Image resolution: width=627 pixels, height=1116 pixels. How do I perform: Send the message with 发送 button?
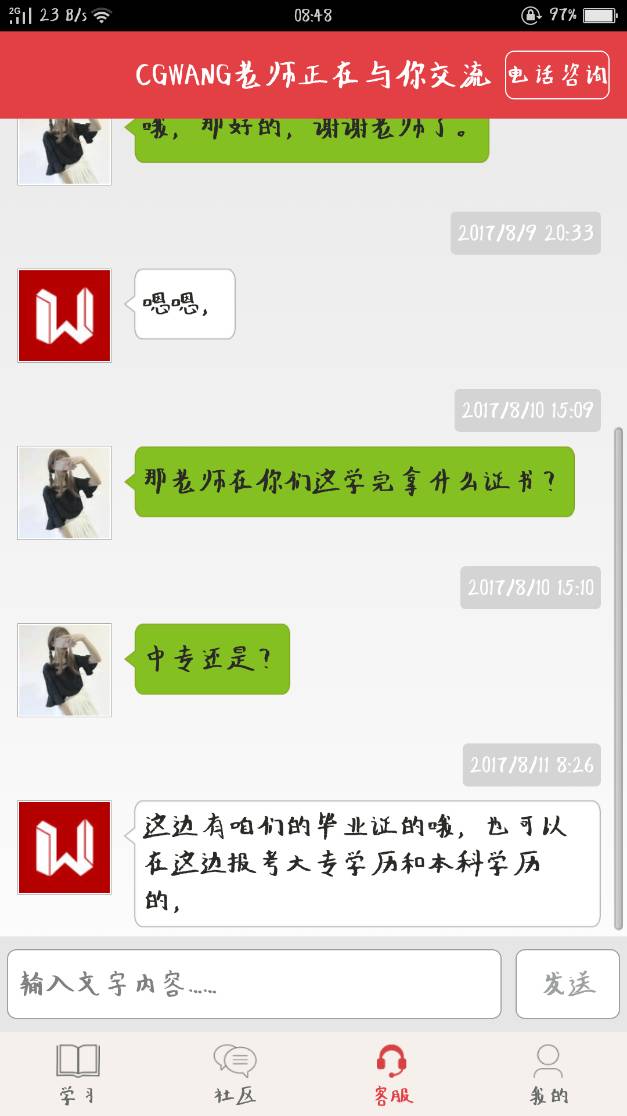568,984
